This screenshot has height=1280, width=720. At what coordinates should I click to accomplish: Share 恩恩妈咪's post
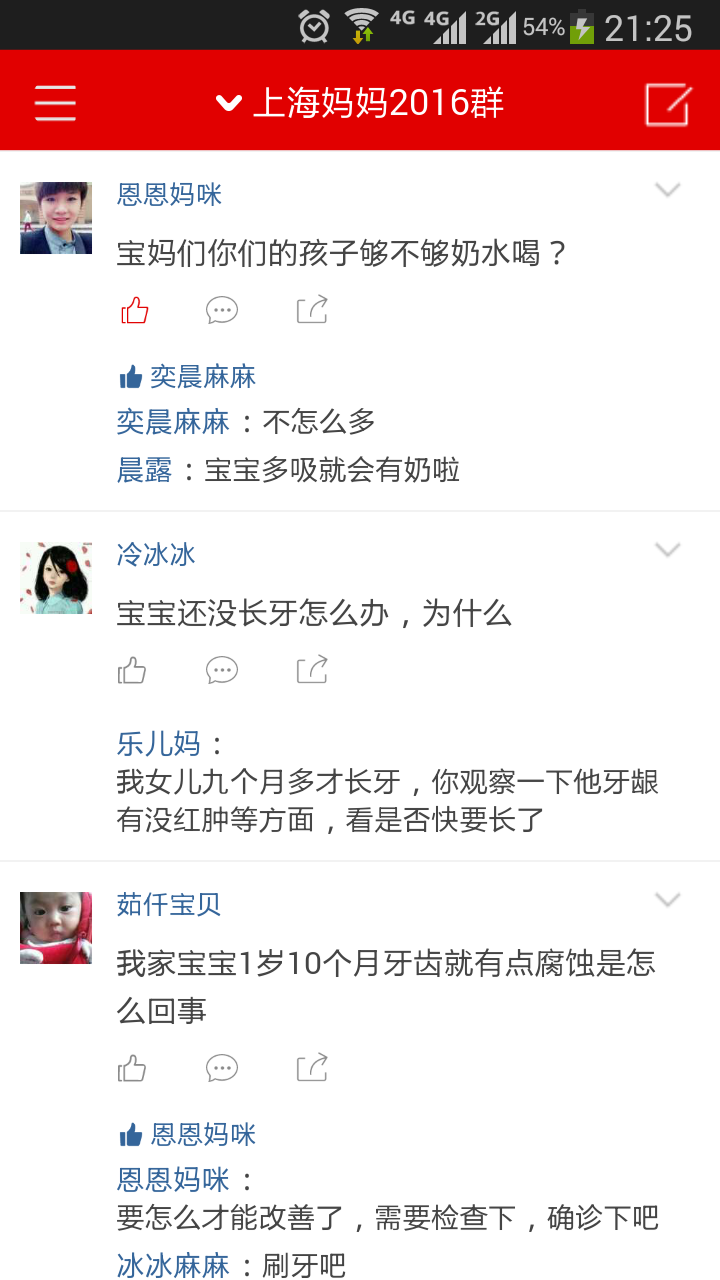click(312, 311)
